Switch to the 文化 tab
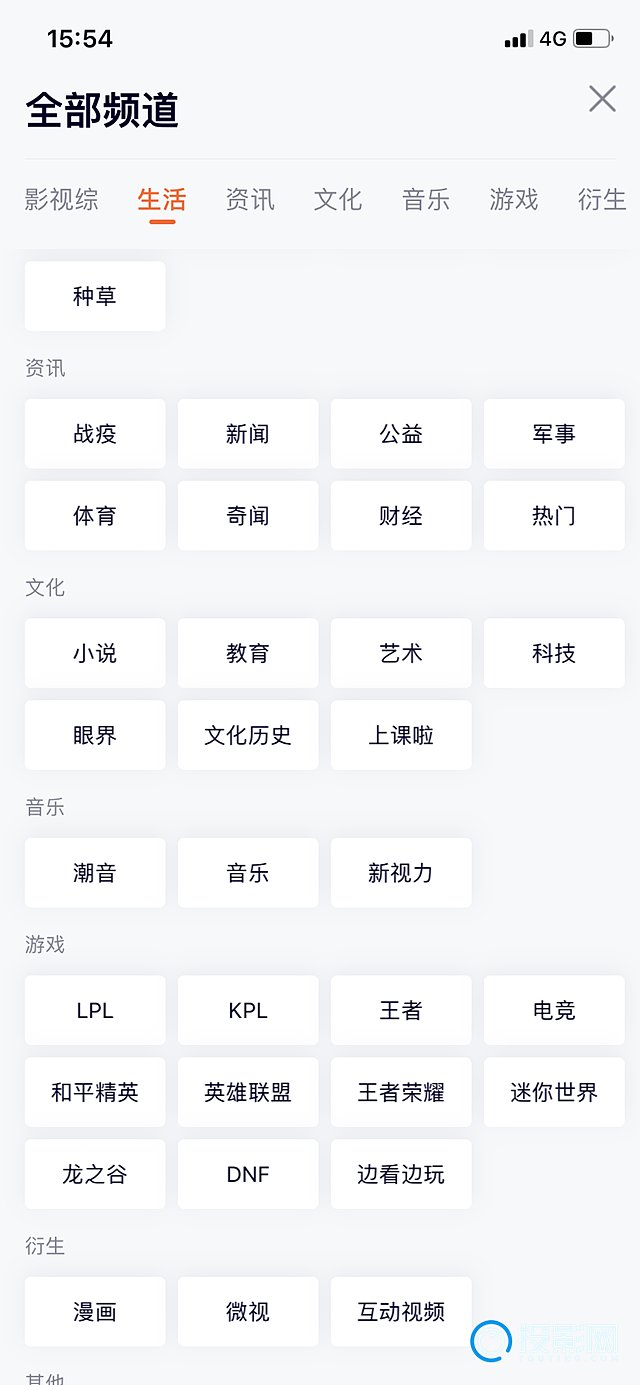 pos(338,199)
